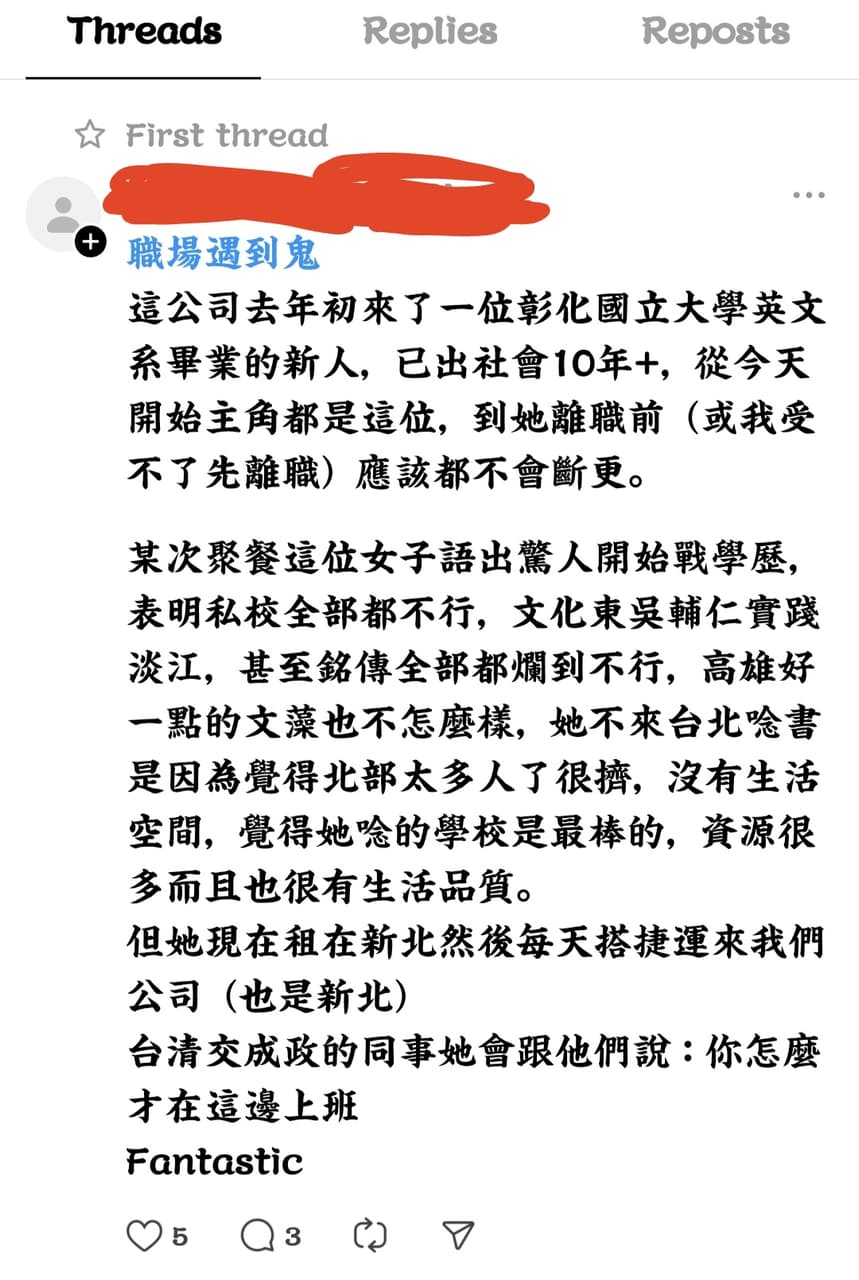Open the post's three-dot overflow menu
This screenshot has height=1280, width=859.
(x=808, y=195)
